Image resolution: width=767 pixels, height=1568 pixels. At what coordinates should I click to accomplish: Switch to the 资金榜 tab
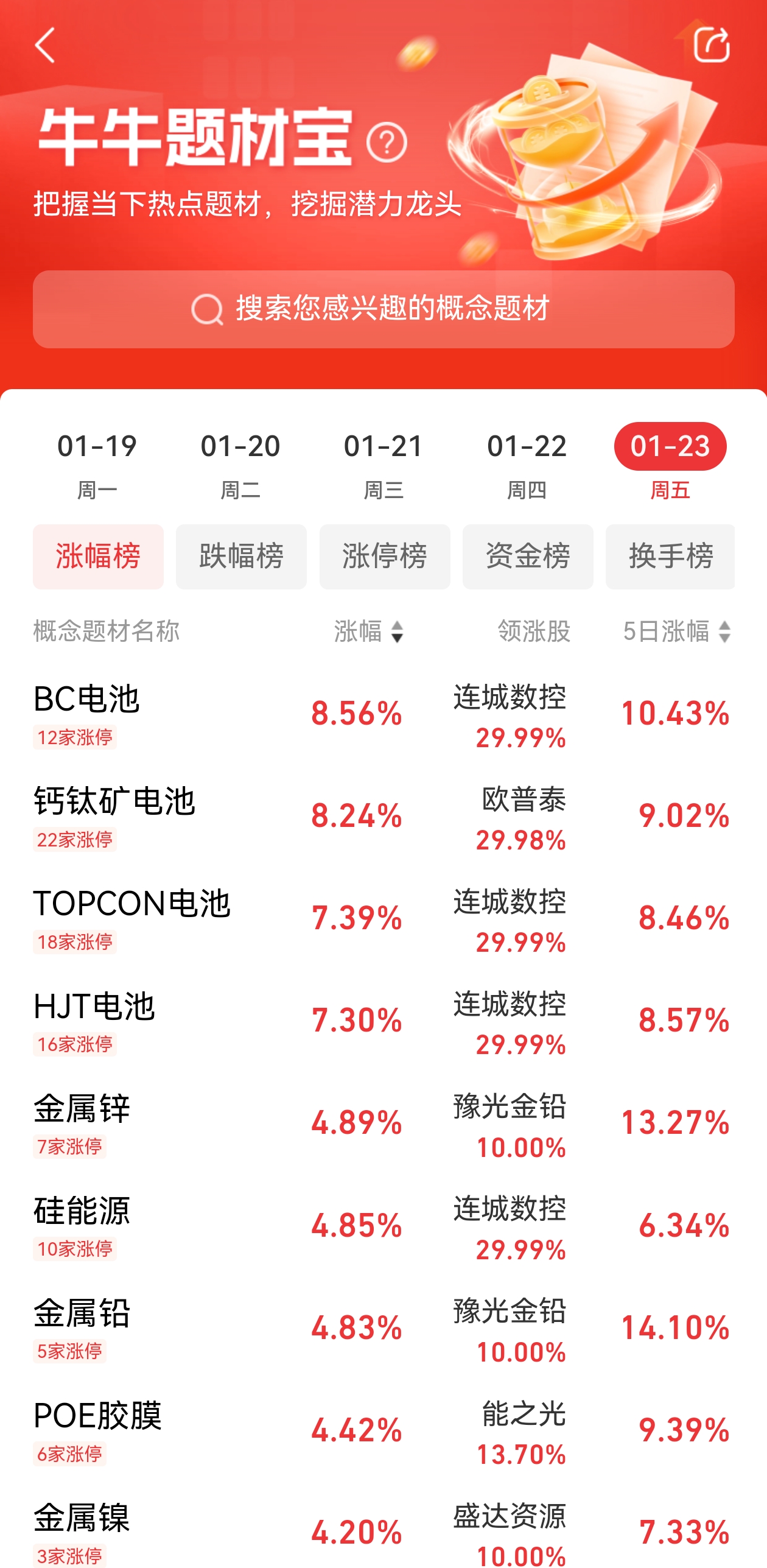tap(528, 557)
